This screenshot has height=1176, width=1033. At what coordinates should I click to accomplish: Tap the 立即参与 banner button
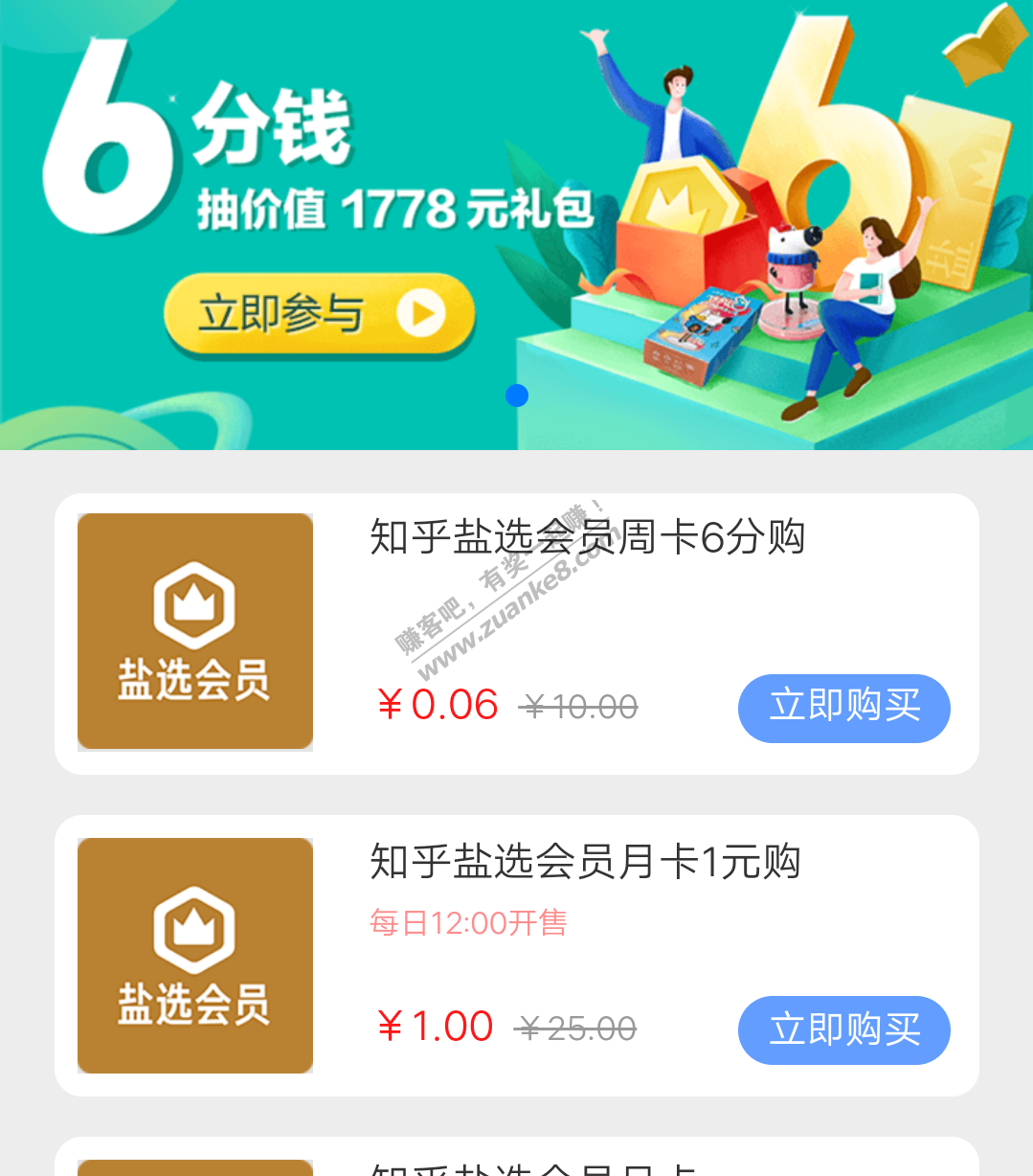click(319, 314)
